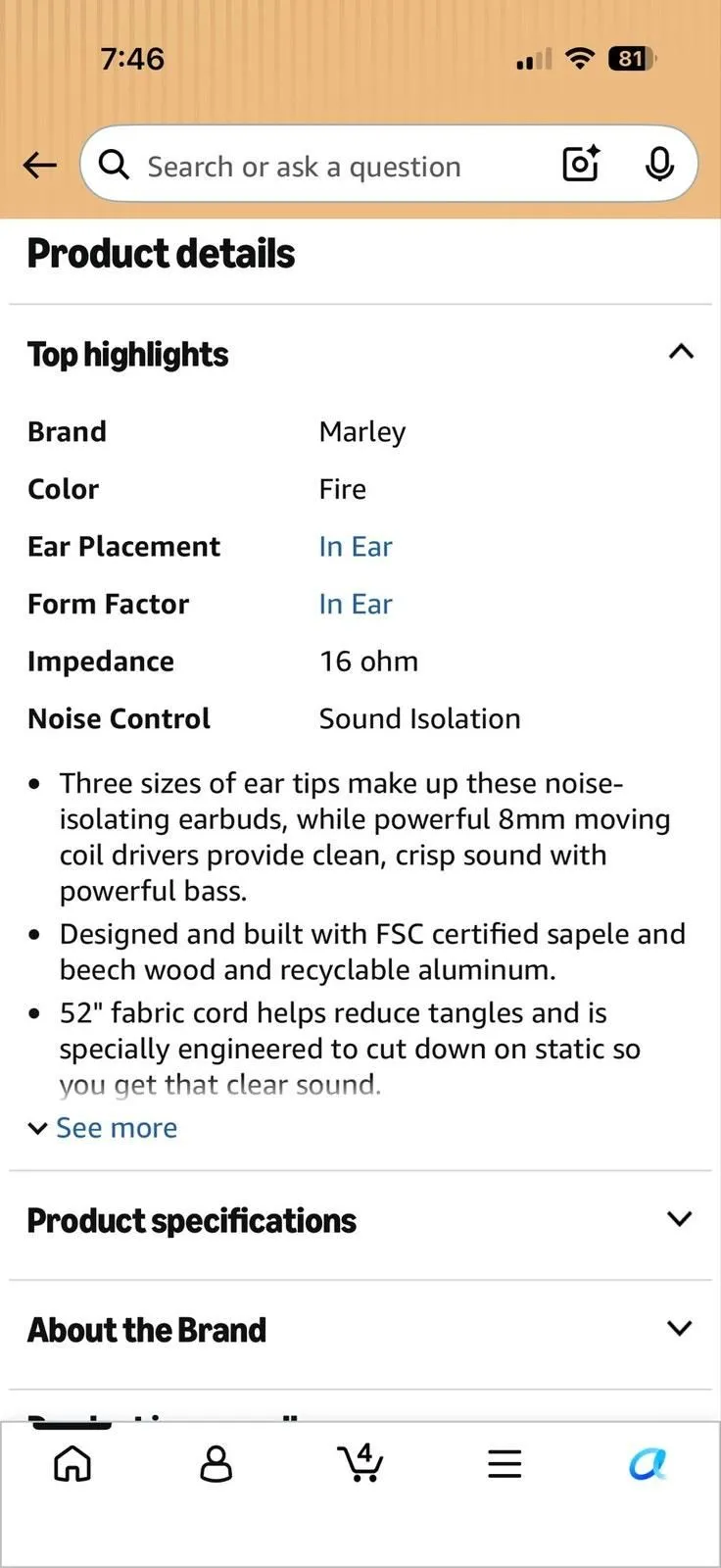Image resolution: width=721 pixels, height=1568 pixels.
Task: Open the Form Factor In Ear link
Action: tap(356, 604)
